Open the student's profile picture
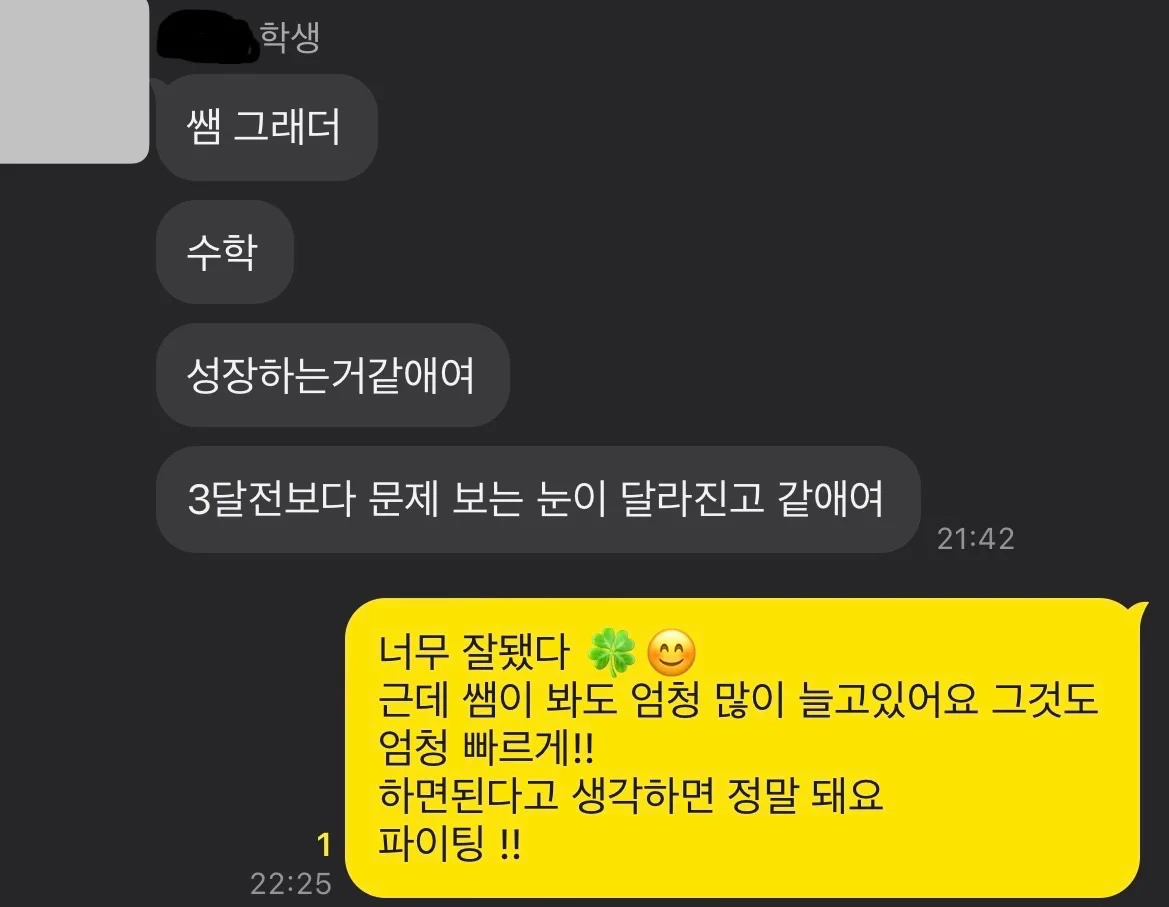Viewport: 1169px width, 907px height. 72,80
